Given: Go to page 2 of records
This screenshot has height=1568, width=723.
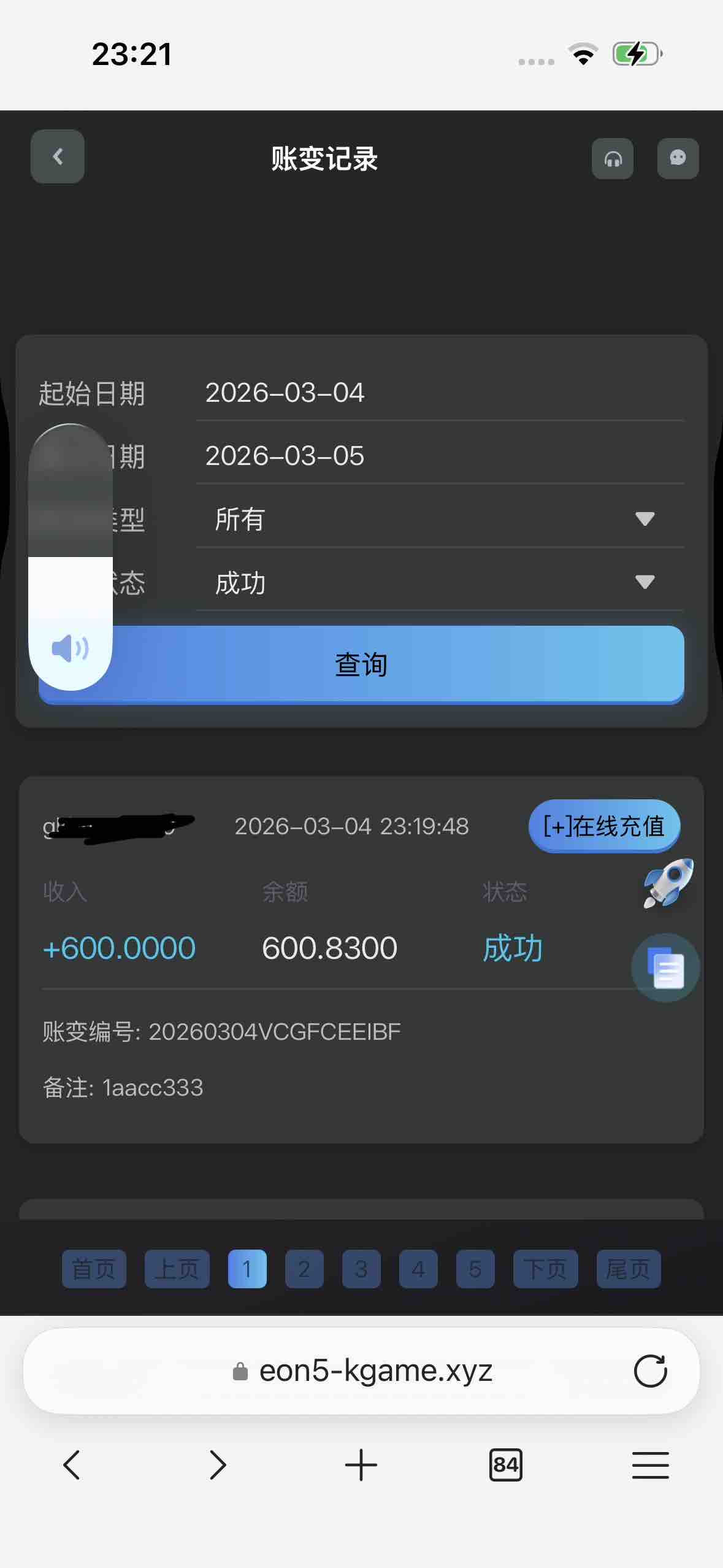Looking at the screenshot, I should tap(304, 1269).
